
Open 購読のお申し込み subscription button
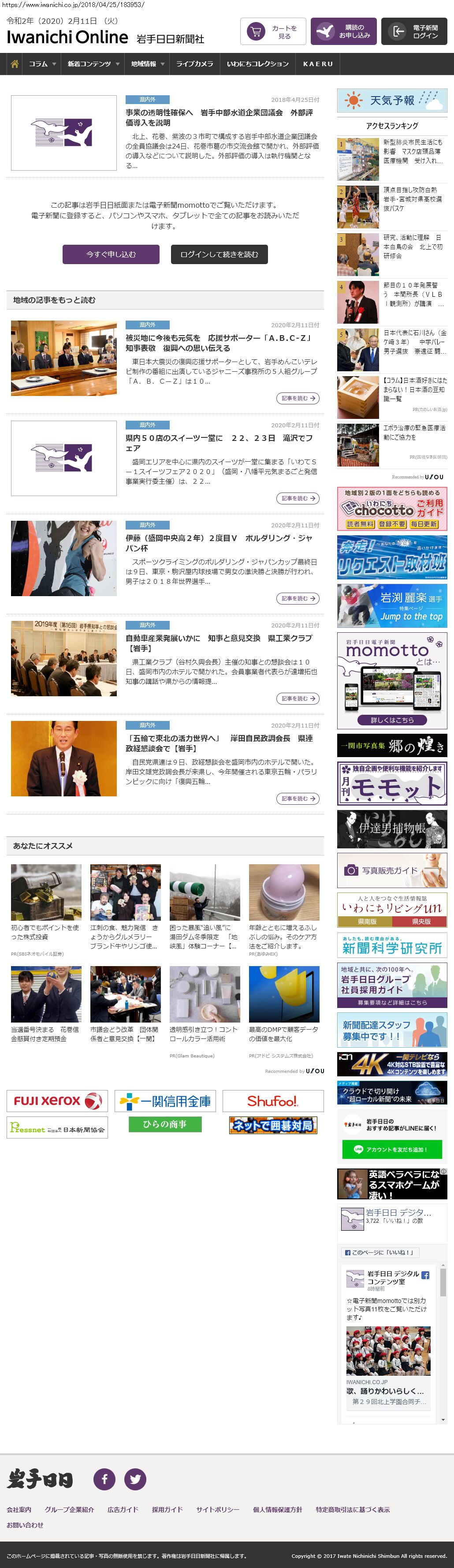click(343, 32)
